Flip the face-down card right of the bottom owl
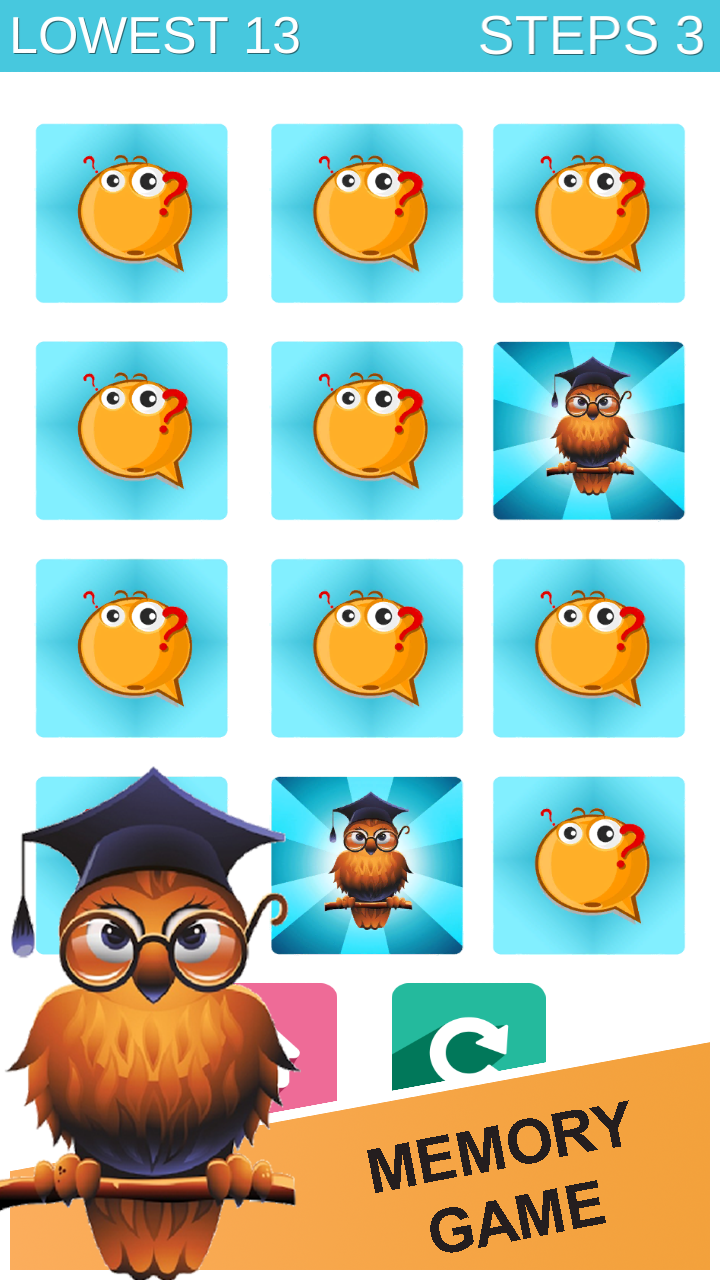This screenshot has height=1280, width=720. [x=589, y=866]
